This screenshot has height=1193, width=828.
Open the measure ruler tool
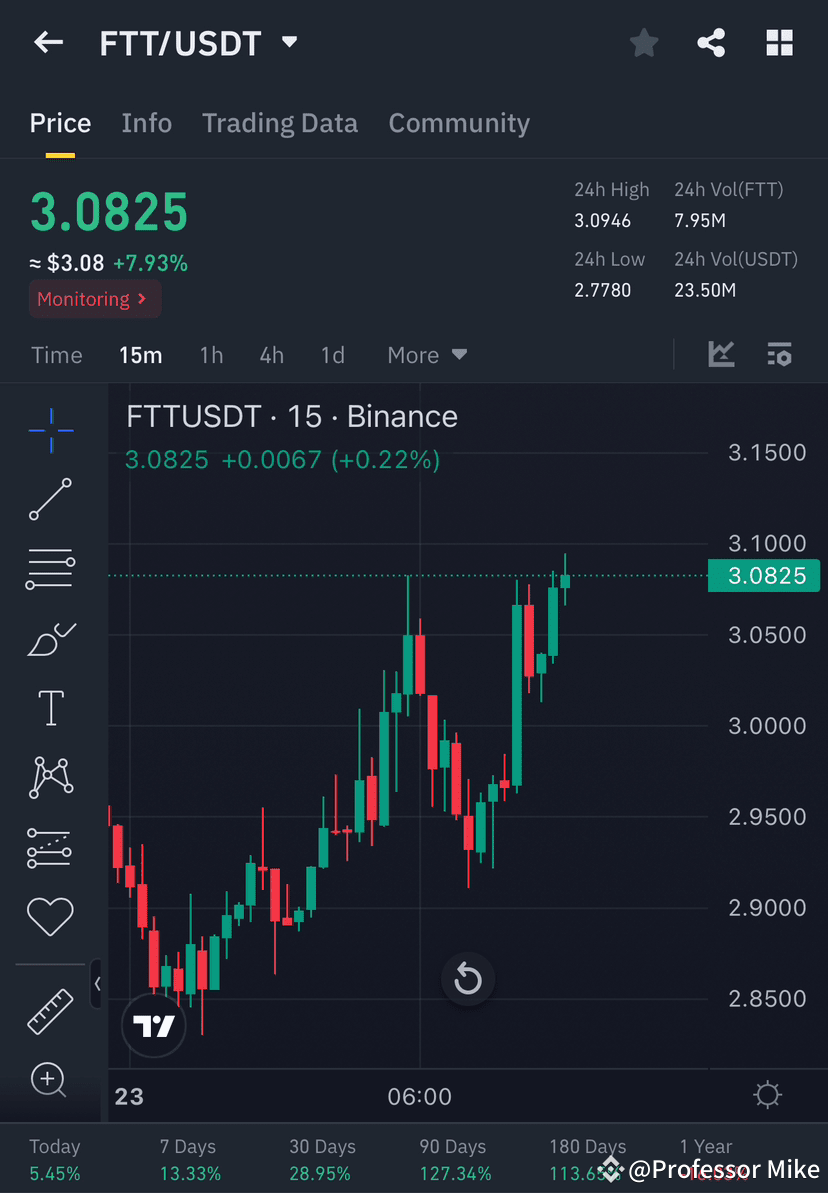point(50,1010)
